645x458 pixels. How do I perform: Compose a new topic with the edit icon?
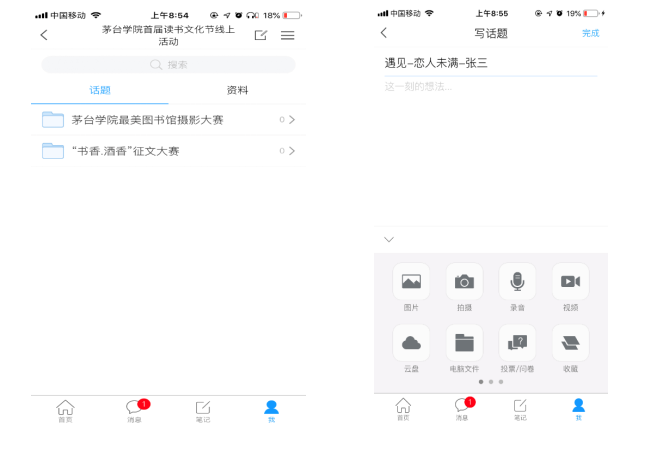pyautogui.click(x=261, y=35)
